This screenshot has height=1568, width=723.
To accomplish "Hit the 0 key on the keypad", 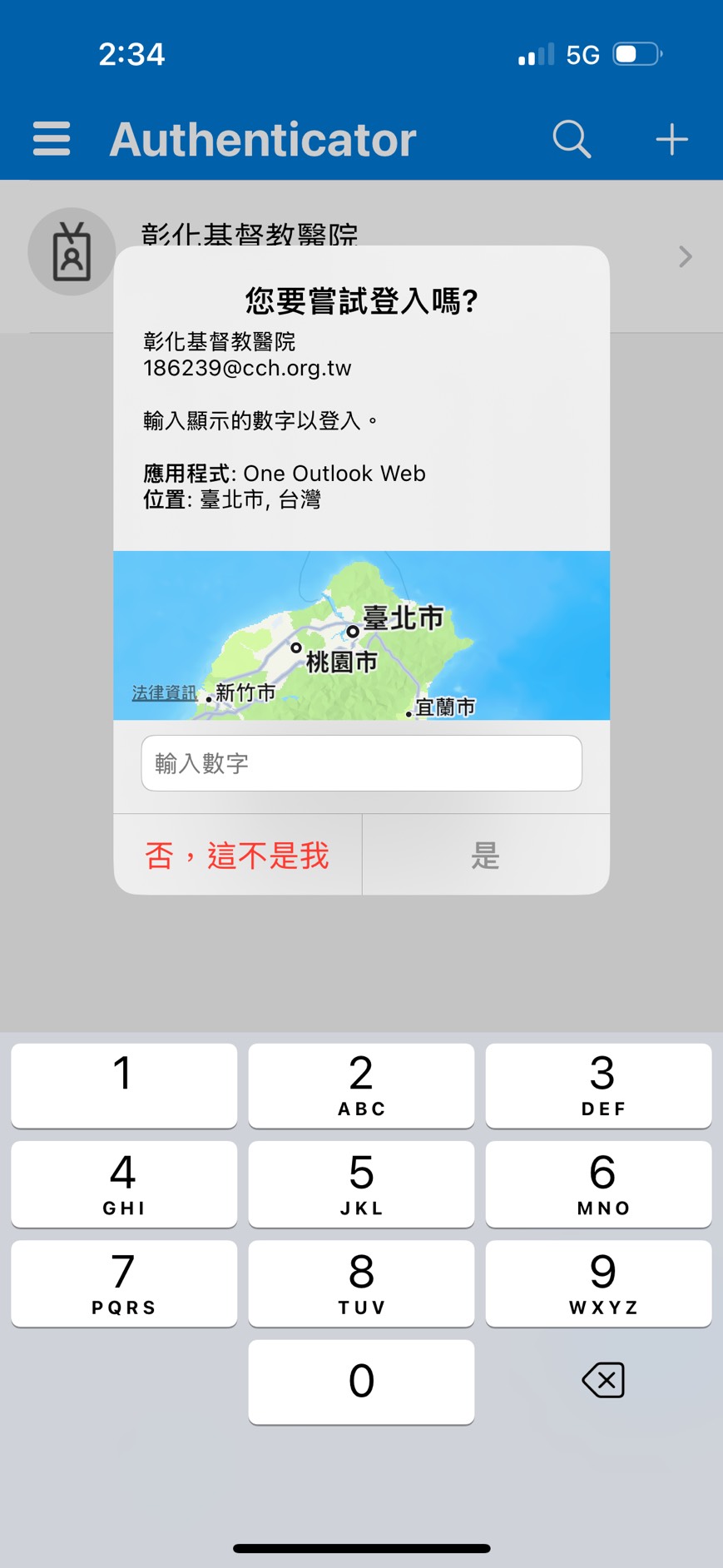I will (x=361, y=1382).
